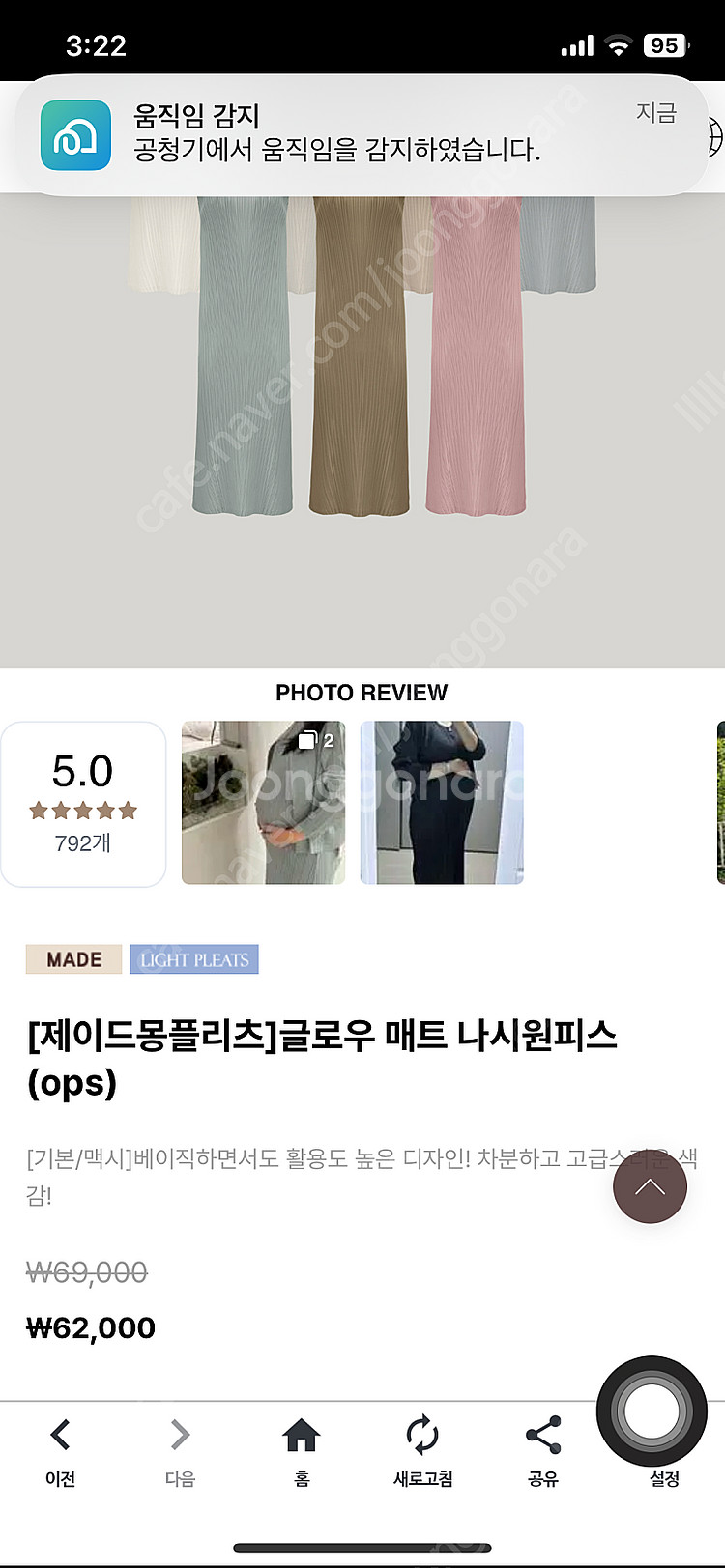Screen dimensions: 725x1568
Task: Open the gray outfit photo review
Action: [x=263, y=803]
